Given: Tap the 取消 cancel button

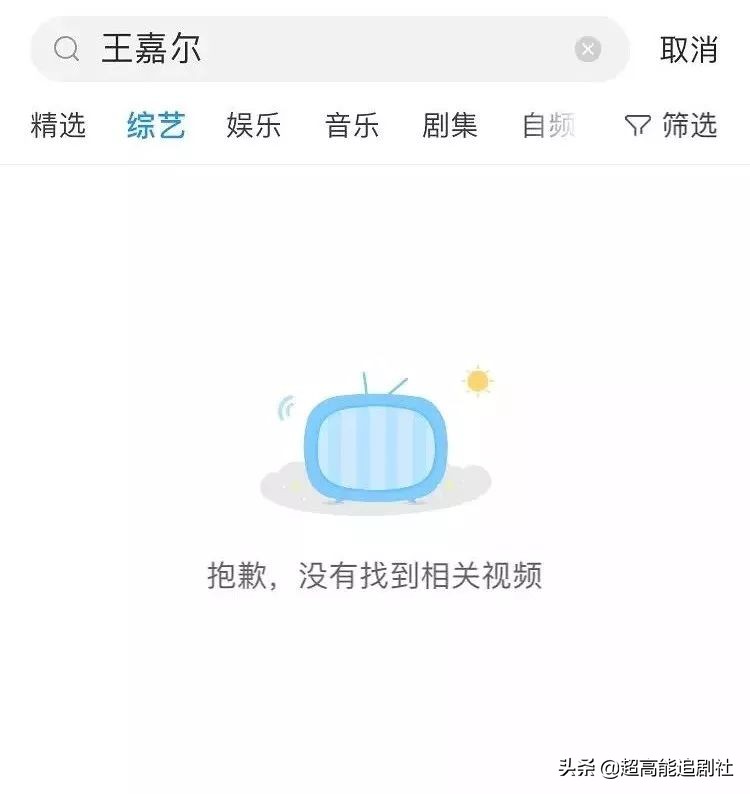Looking at the screenshot, I should (687, 50).
